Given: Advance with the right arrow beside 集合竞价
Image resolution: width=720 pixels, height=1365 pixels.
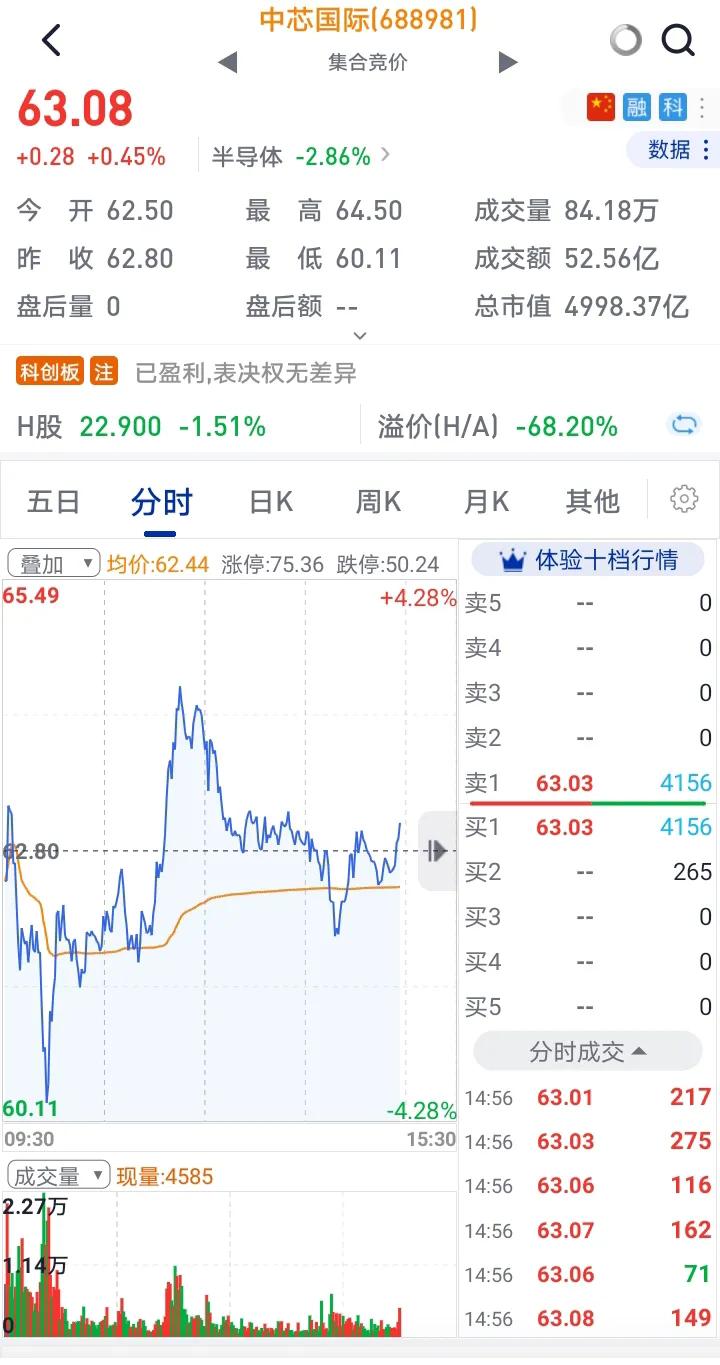Looking at the screenshot, I should (510, 62).
